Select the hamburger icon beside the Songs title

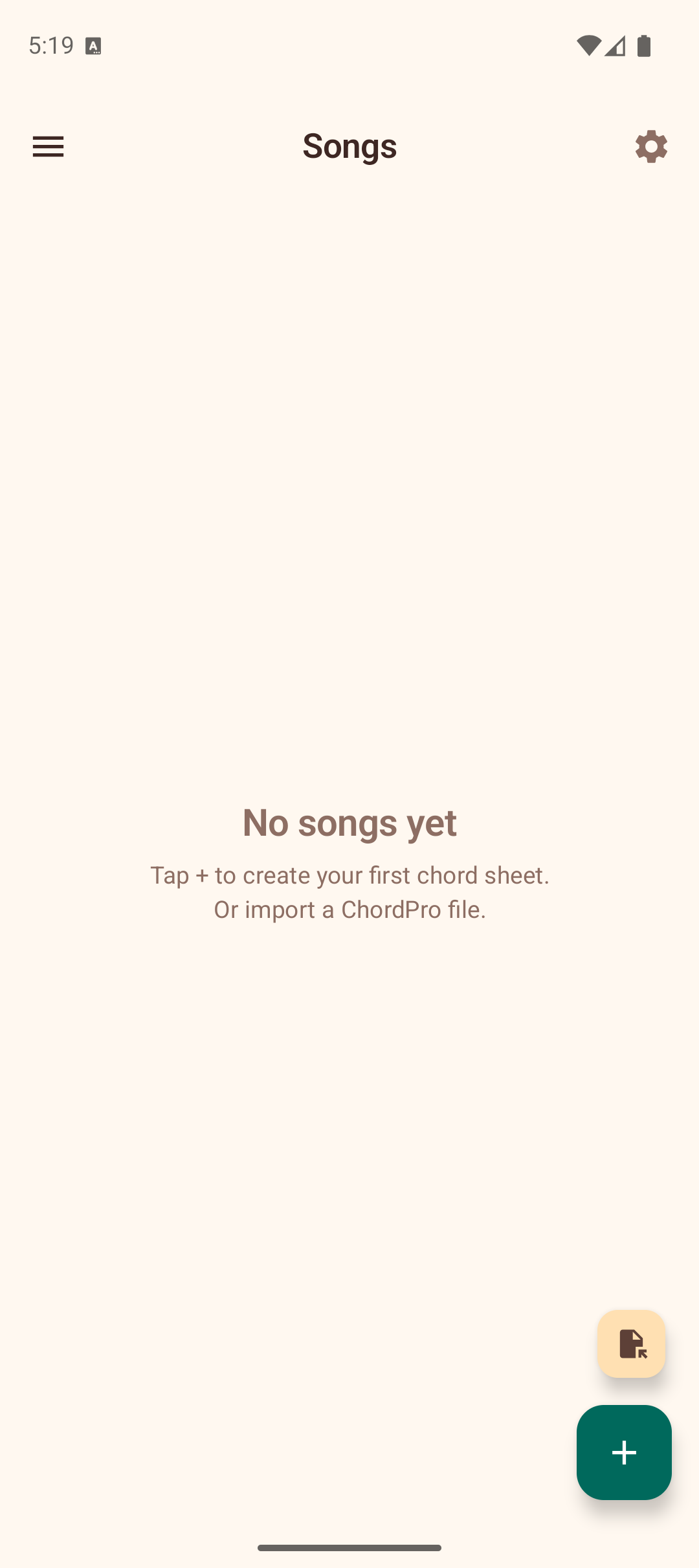[49, 146]
